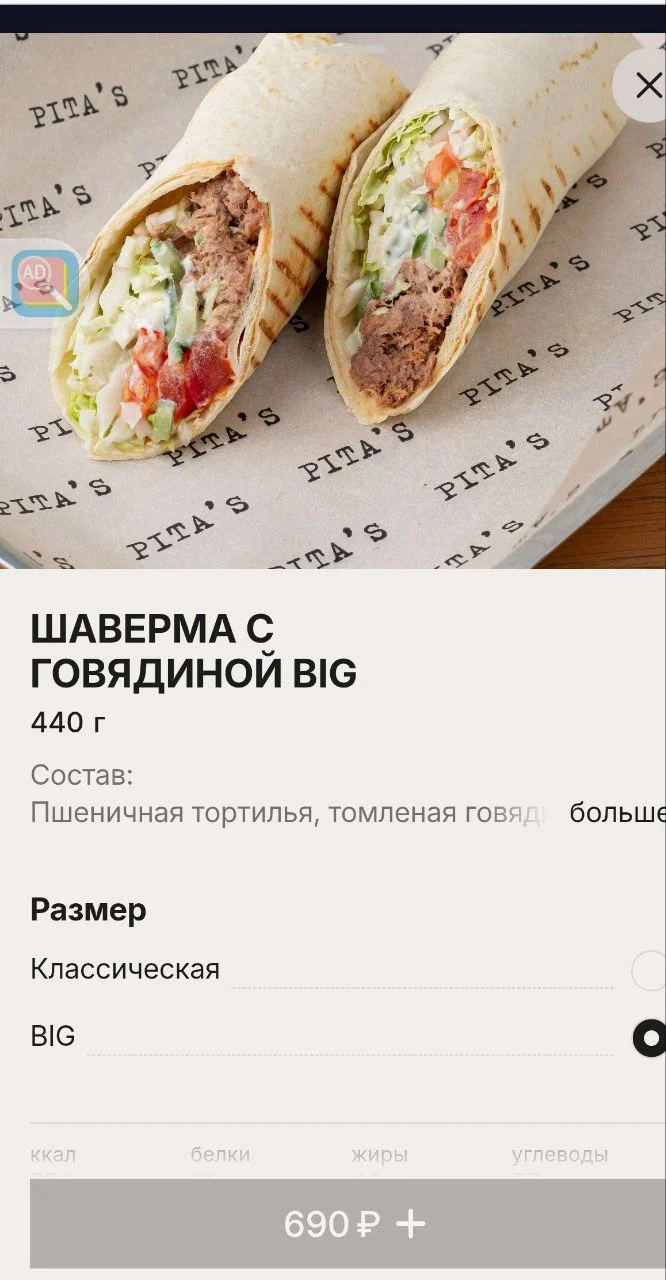
Task: Select the BIG size option
Action: 650,1038
